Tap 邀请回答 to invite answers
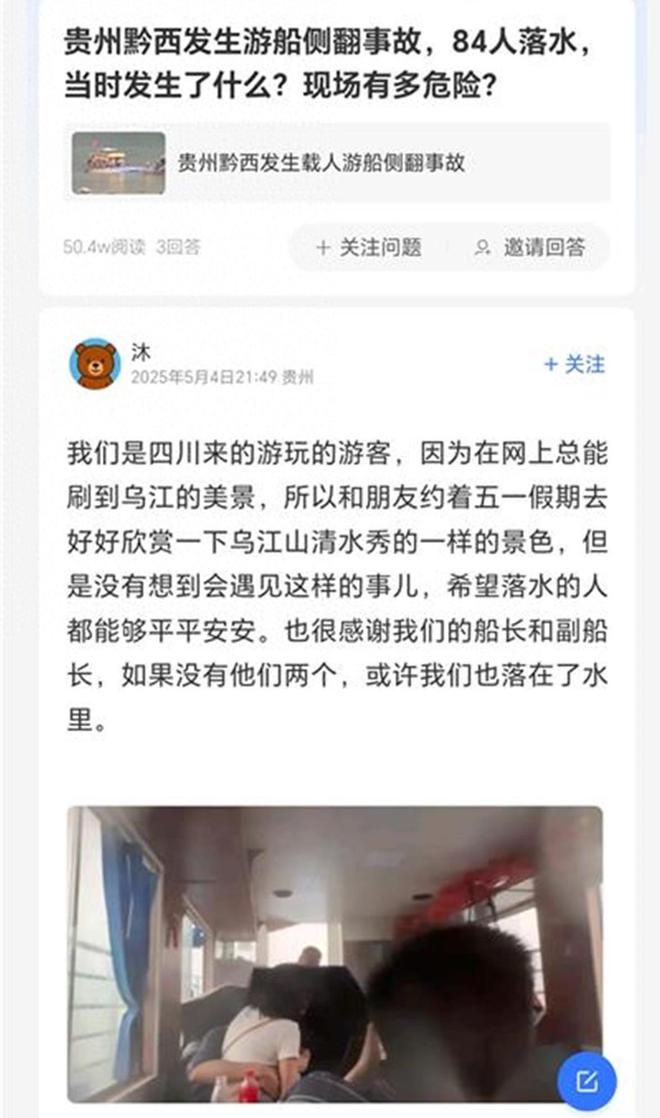This screenshot has height=1118, width=660. coord(530,247)
